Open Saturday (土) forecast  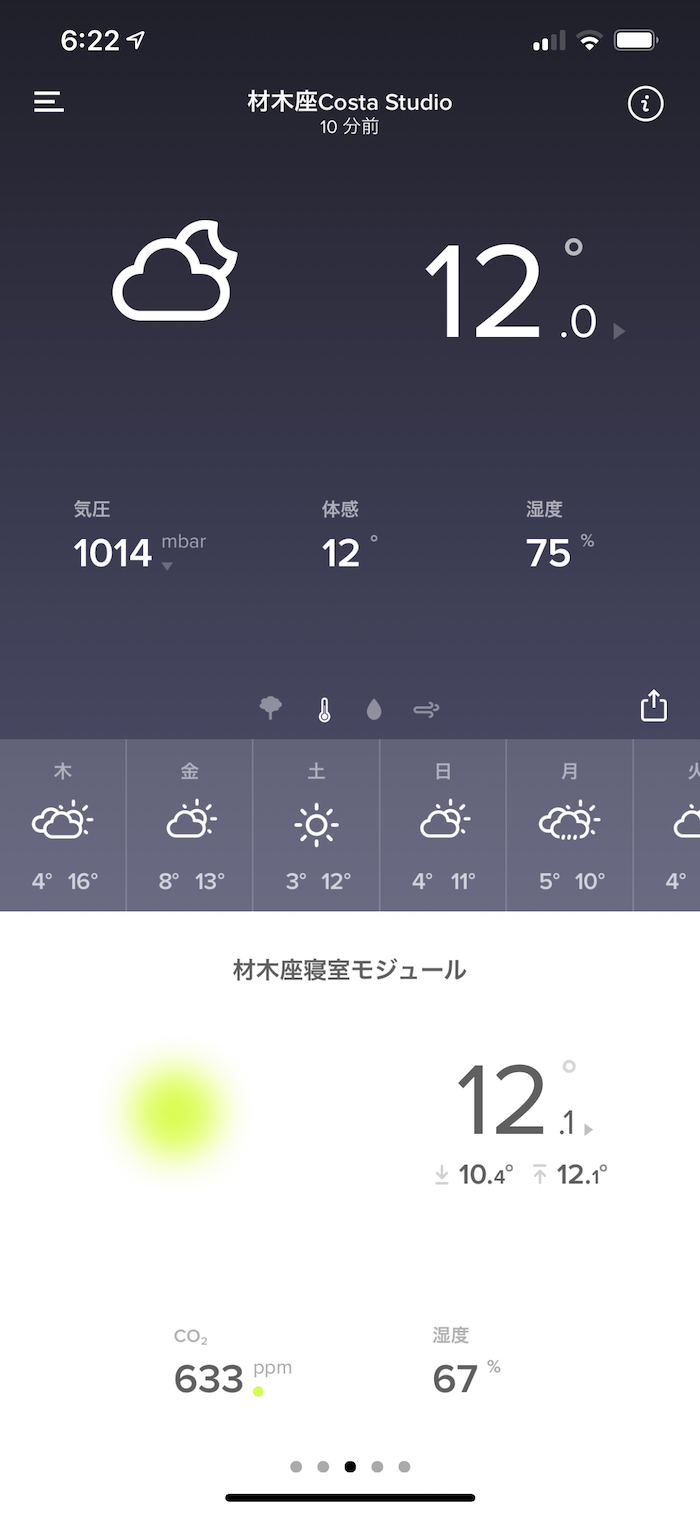(x=317, y=825)
